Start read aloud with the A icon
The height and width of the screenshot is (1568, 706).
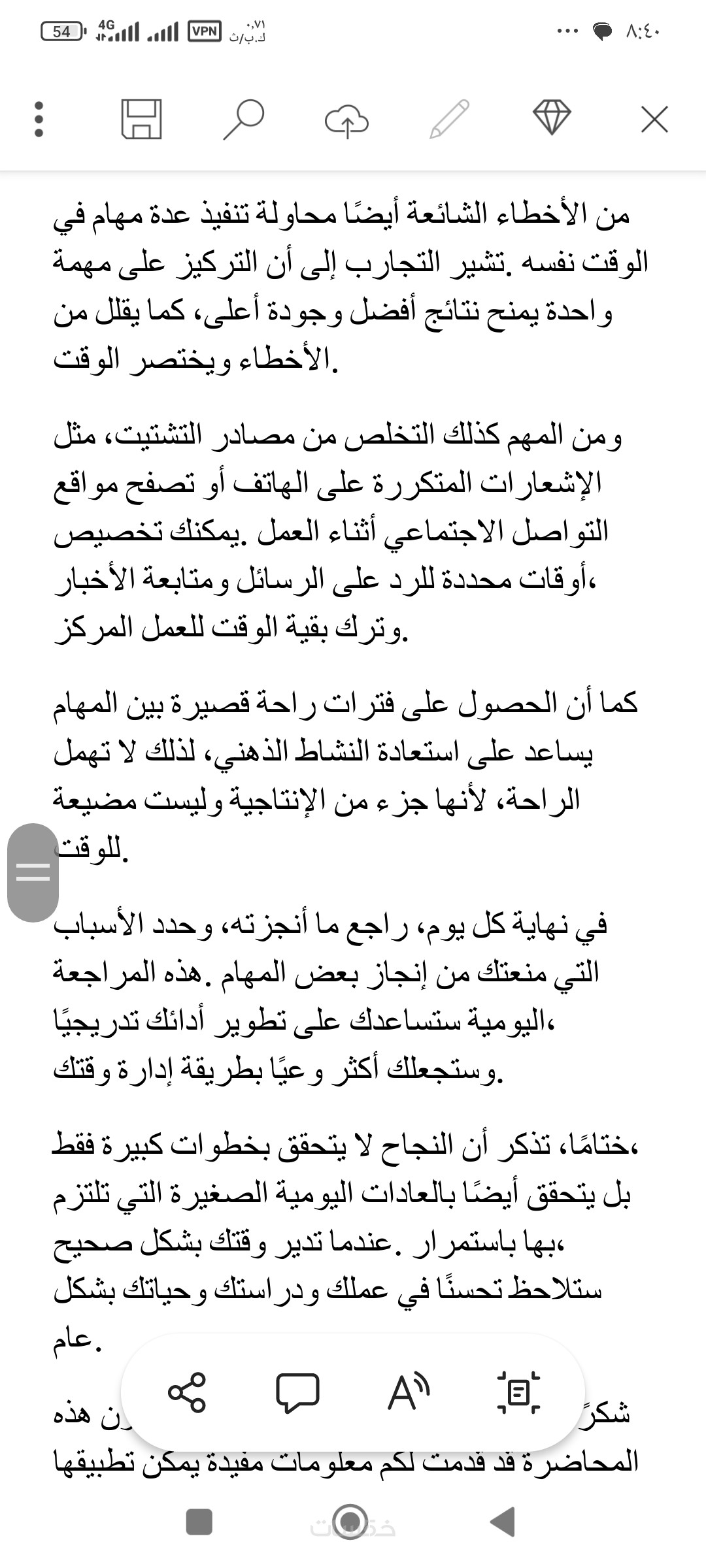tap(409, 1392)
